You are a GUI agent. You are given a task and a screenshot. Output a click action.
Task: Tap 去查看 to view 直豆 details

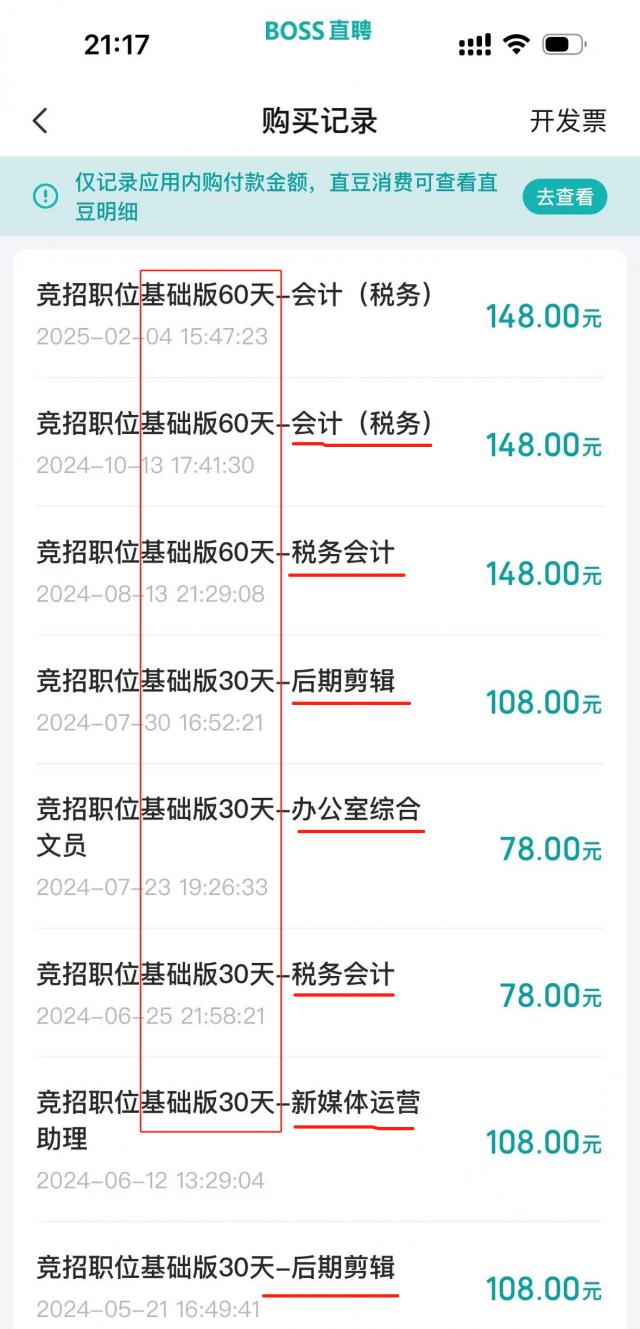pos(565,197)
